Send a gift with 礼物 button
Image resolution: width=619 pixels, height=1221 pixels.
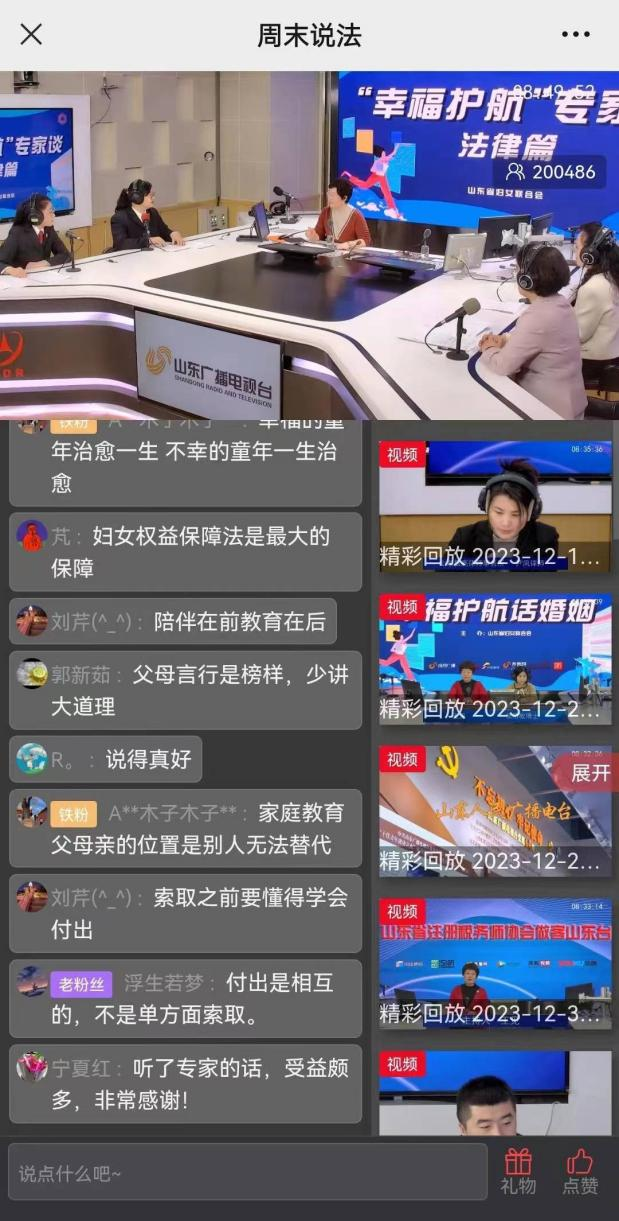pos(518,1171)
